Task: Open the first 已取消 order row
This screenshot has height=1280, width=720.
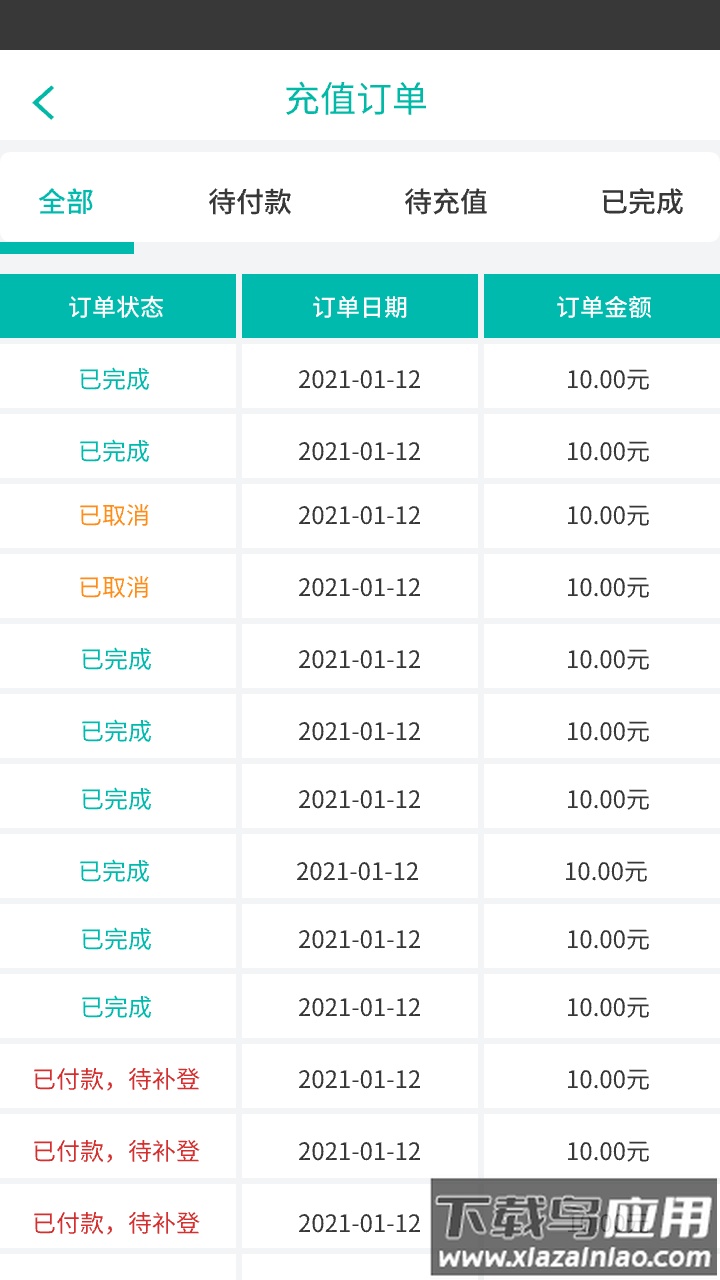Action: click(x=117, y=516)
